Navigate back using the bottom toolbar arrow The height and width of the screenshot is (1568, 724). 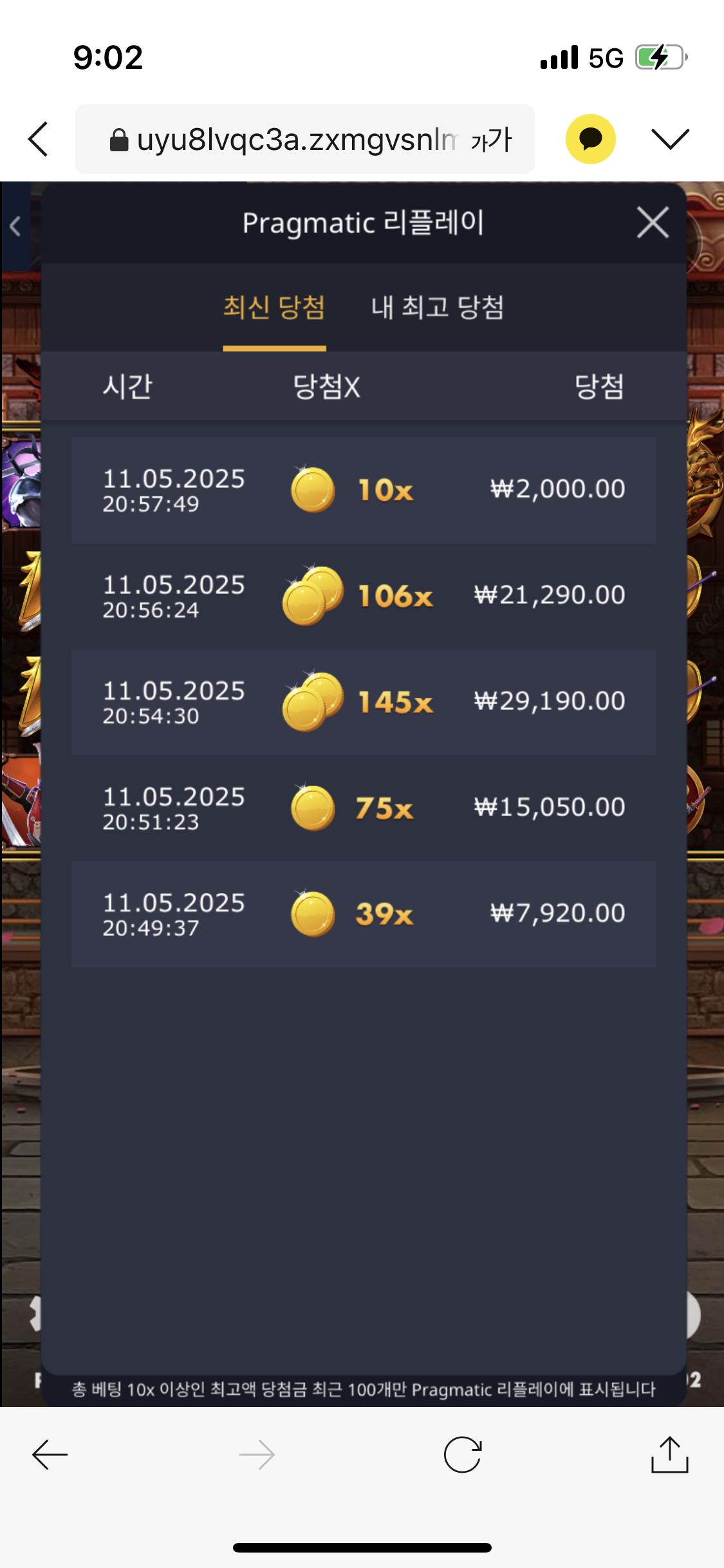(50, 1455)
